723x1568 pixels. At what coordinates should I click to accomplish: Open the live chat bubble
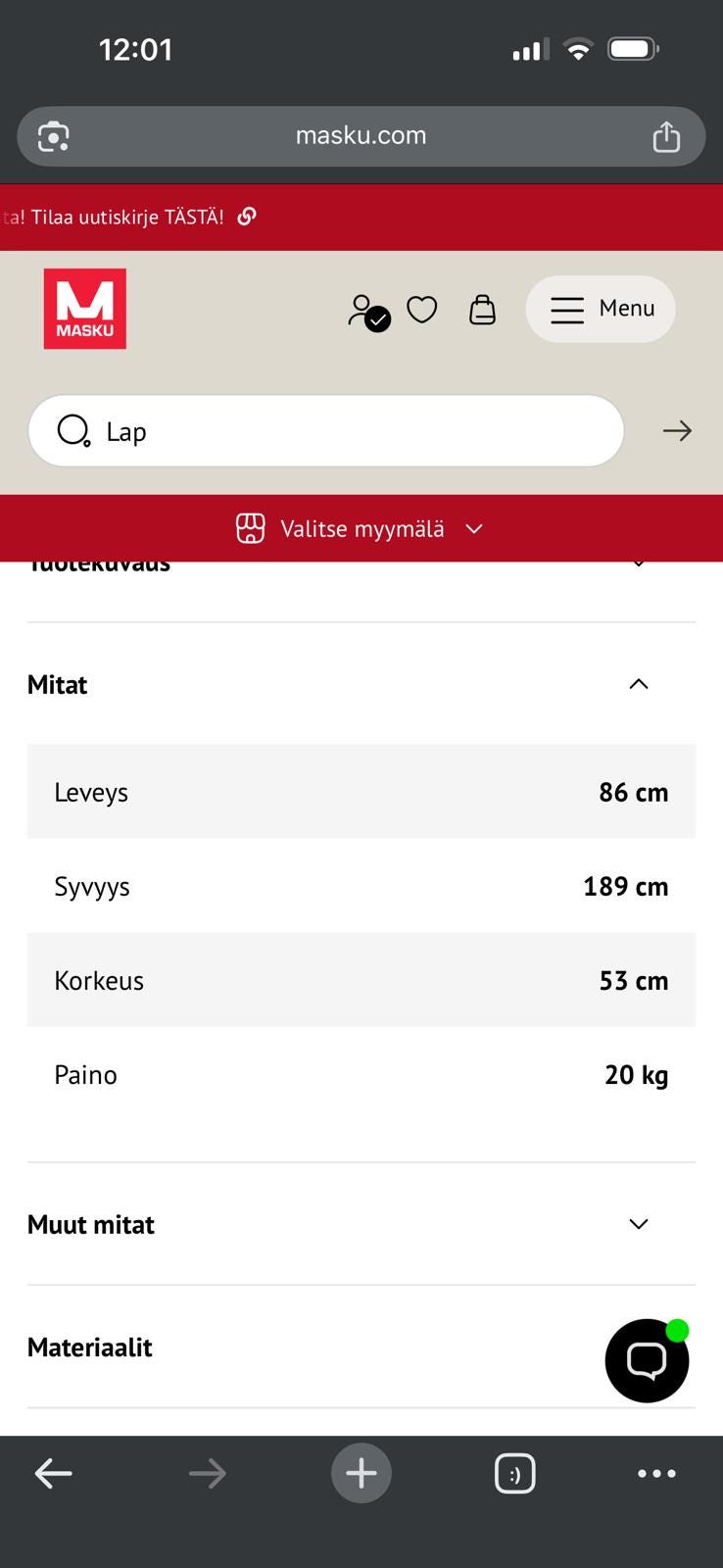pyautogui.click(x=647, y=1360)
